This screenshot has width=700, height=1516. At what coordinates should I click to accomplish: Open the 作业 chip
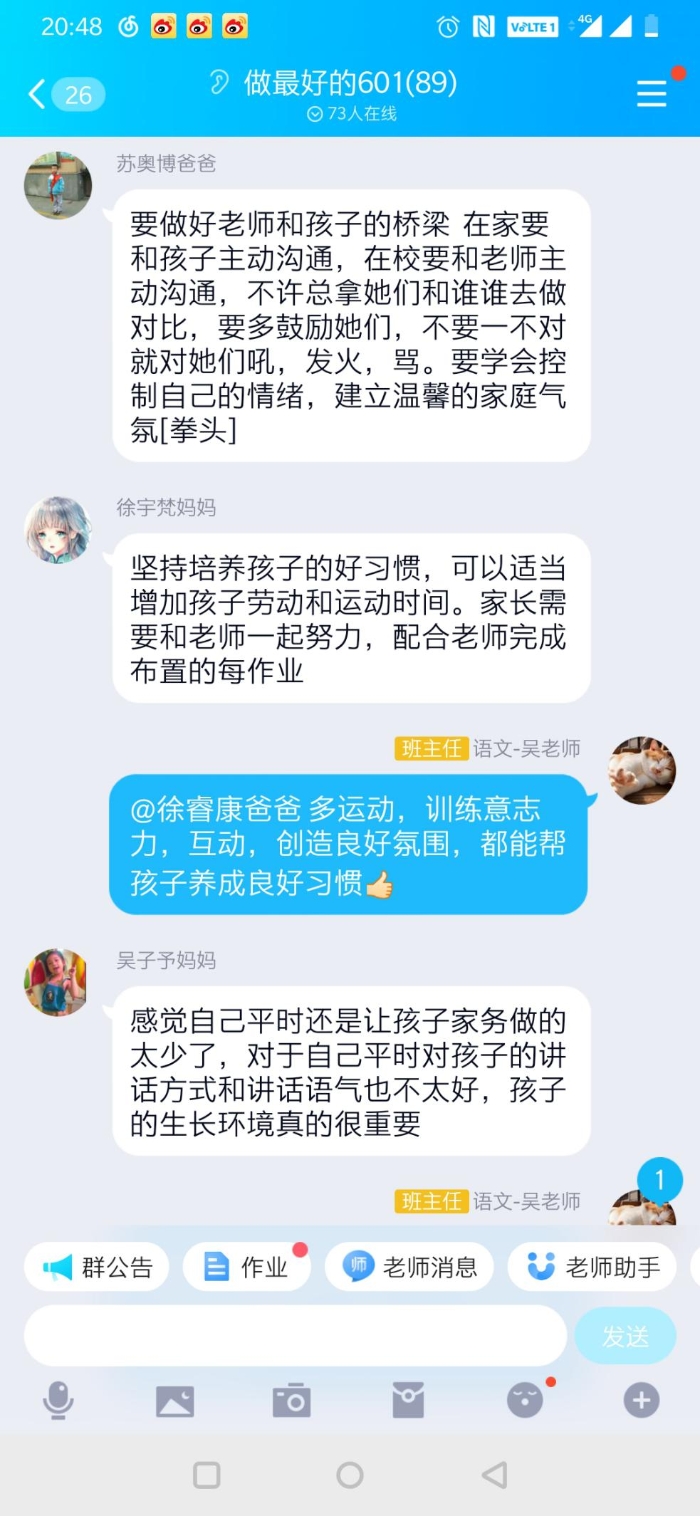[246, 1268]
